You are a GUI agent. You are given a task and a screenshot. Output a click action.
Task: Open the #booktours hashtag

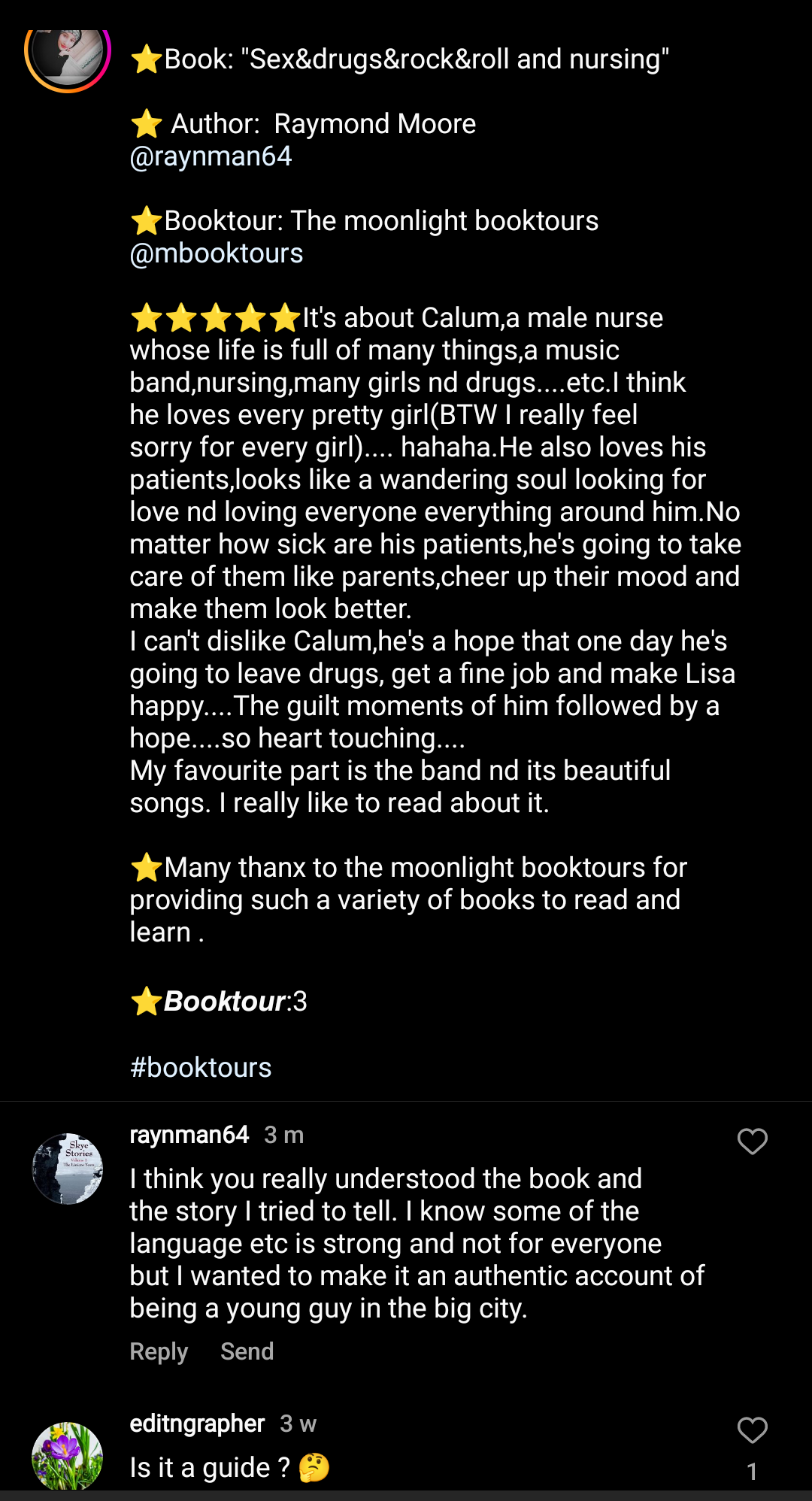[x=201, y=1067]
